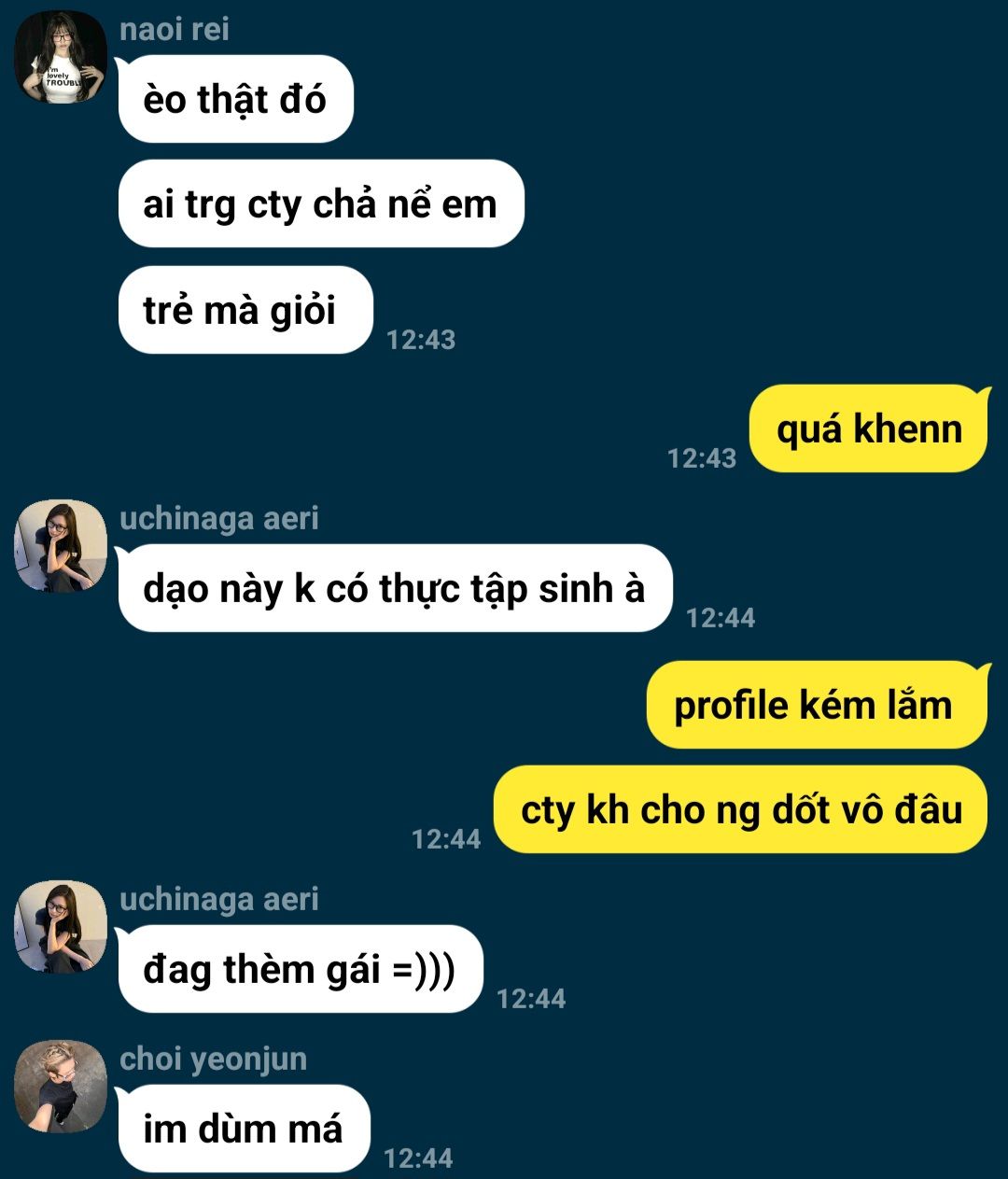Viewport: 1008px width, 1179px height.
Task: Tap uchinaga aeri's avatar beside the "thực tập sinh" message
Action: click(61, 546)
